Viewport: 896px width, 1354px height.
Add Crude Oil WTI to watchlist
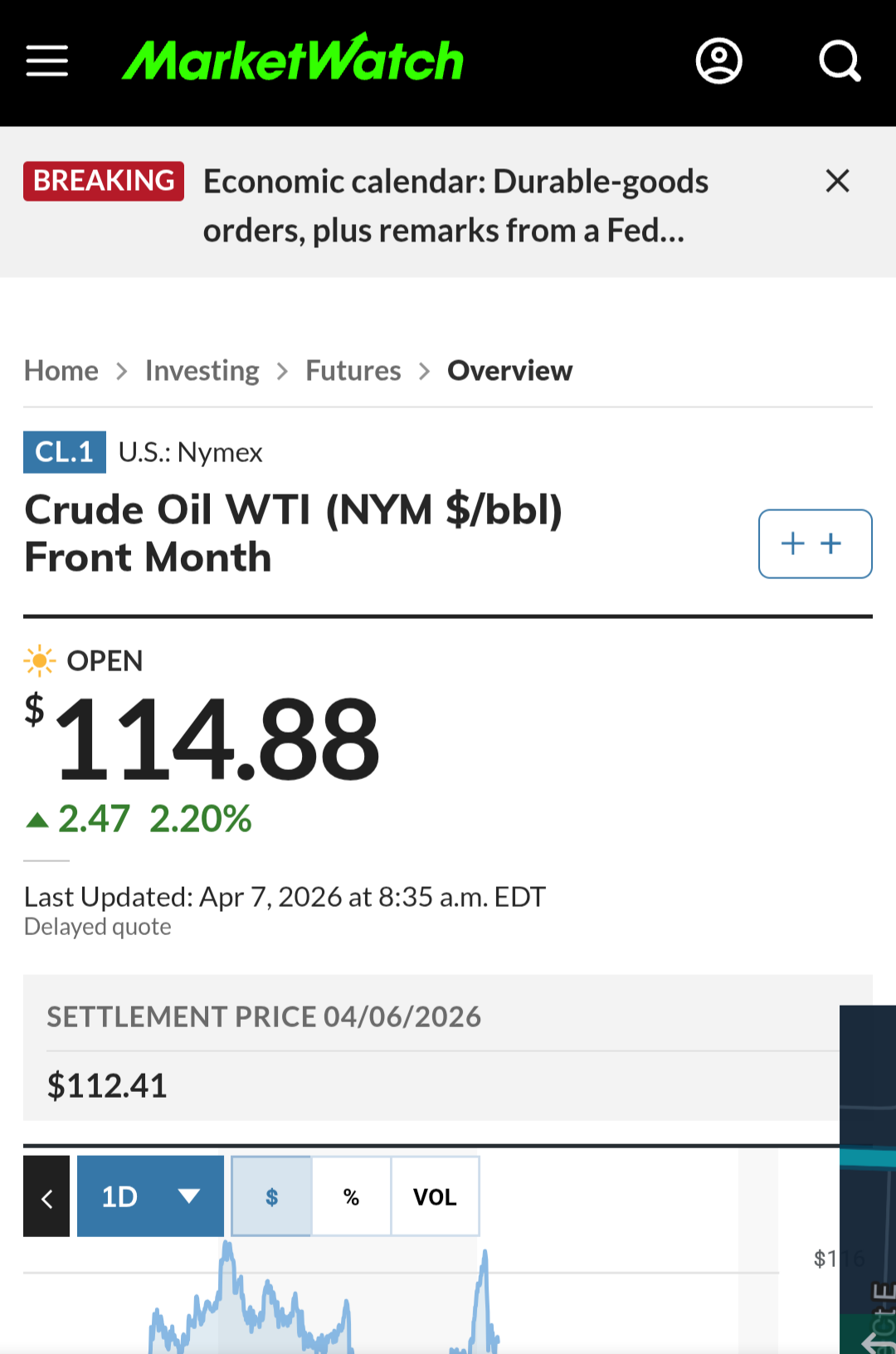(x=815, y=543)
